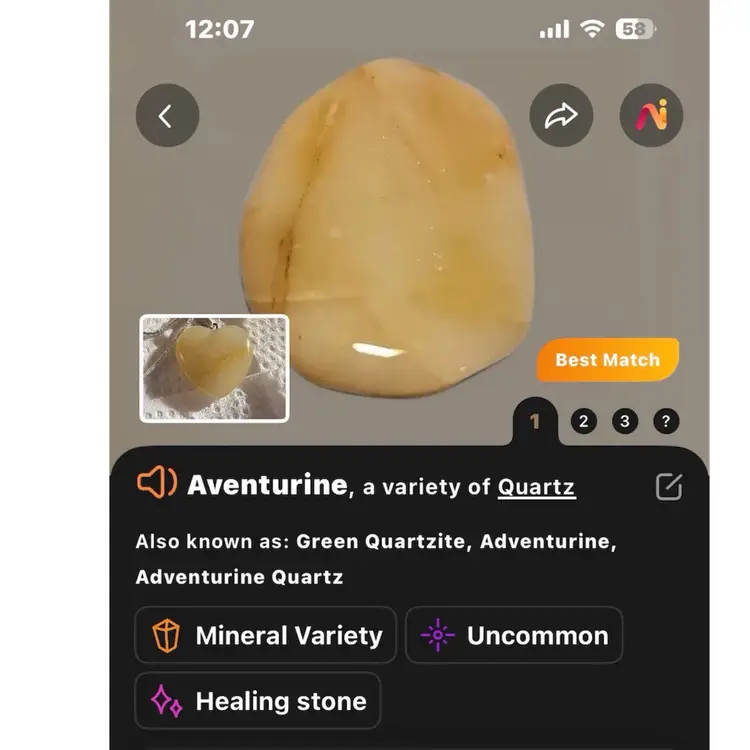Viewport: 750px width, 750px height.
Task: Select the Healing stone chip
Action: tap(258, 701)
